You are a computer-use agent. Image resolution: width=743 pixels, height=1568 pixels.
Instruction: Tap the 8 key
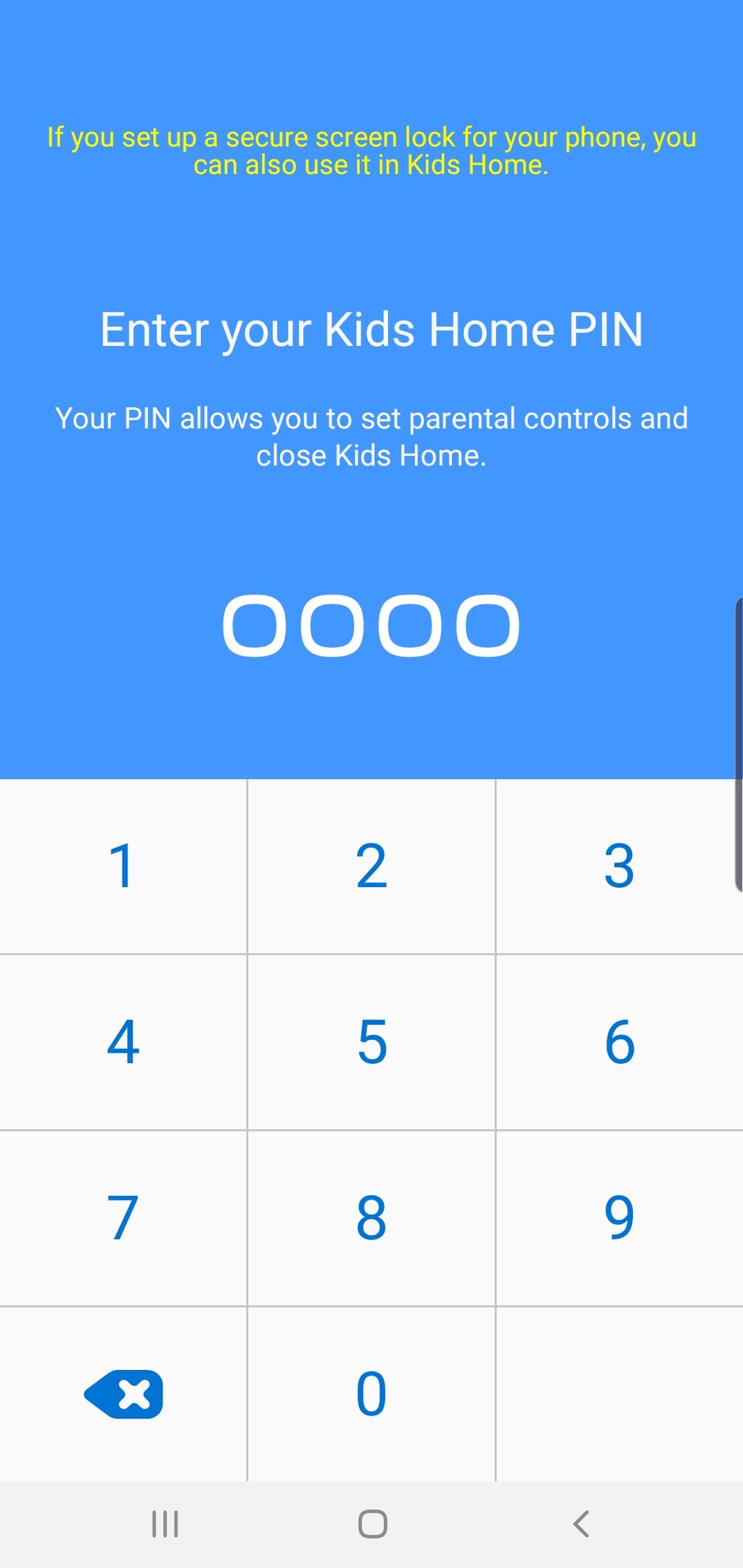tap(371, 1218)
